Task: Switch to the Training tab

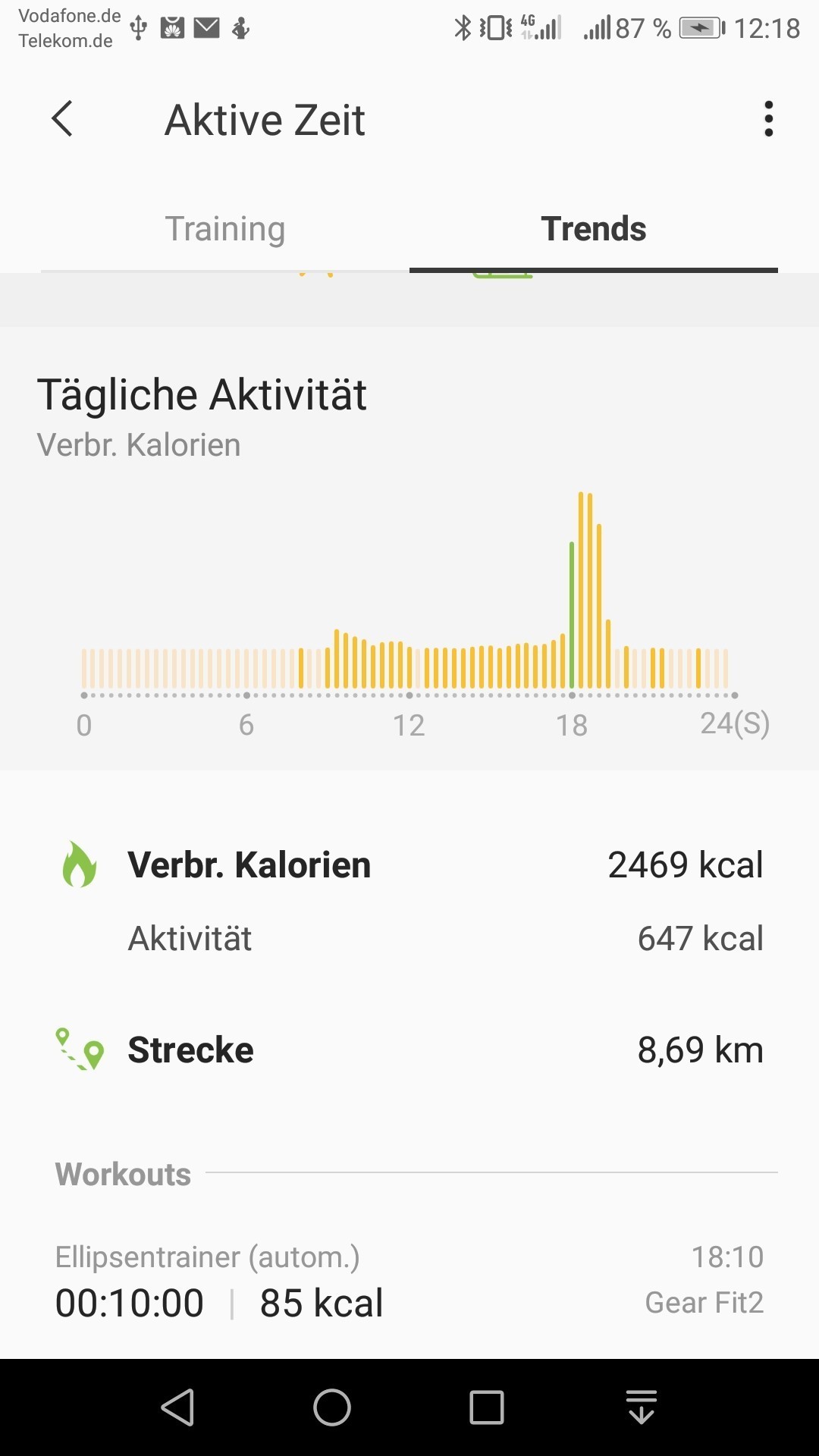Action: tap(225, 229)
